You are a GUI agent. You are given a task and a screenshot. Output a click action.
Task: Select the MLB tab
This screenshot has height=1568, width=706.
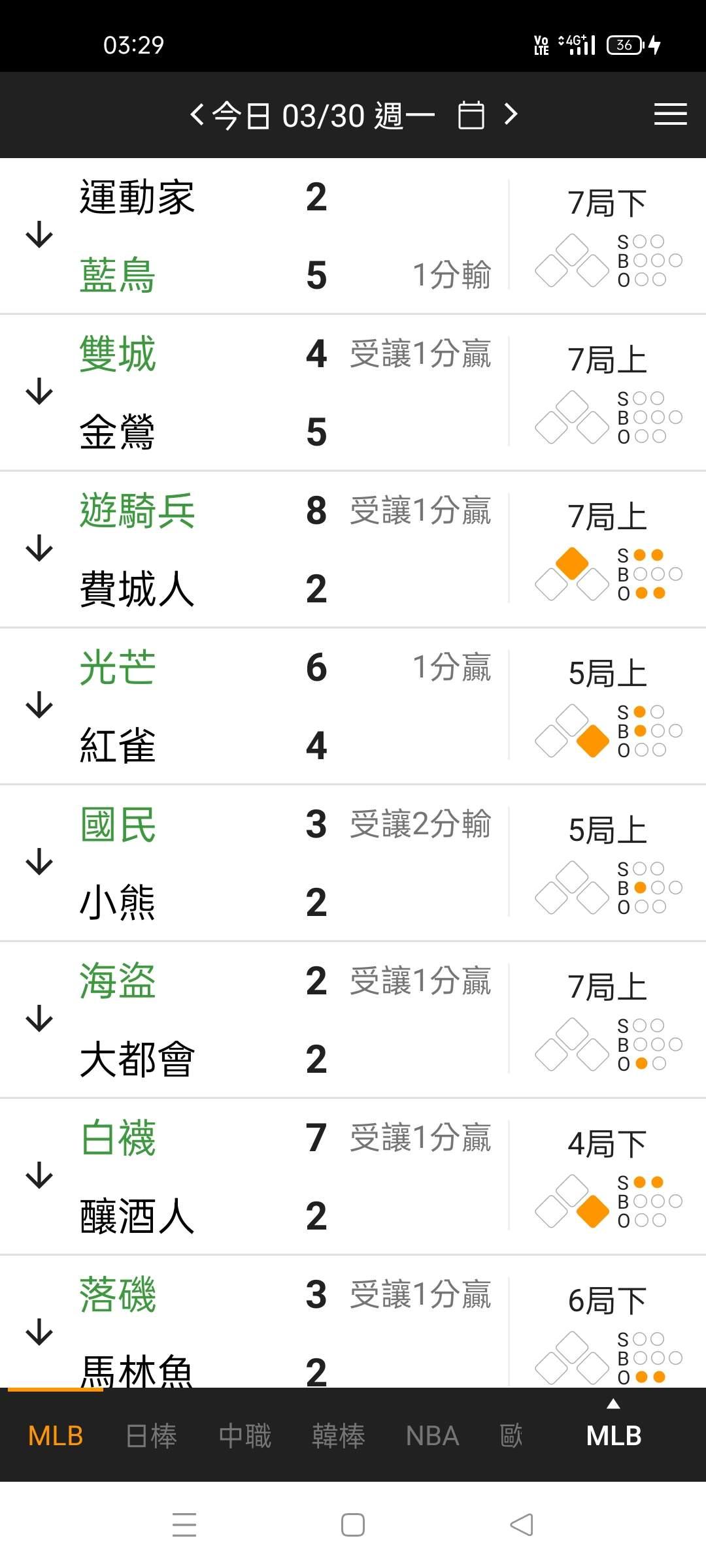click(56, 1436)
